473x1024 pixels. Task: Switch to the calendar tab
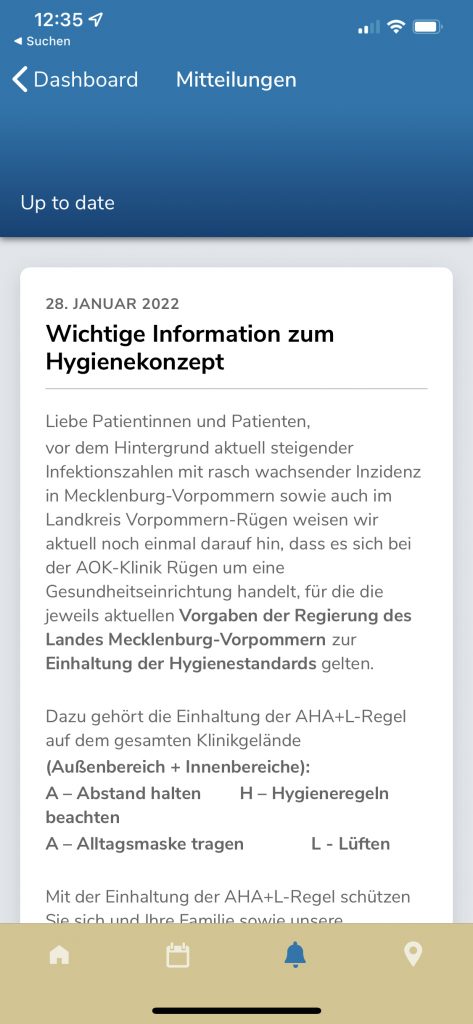pyautogui.click(x=177, y=955)
